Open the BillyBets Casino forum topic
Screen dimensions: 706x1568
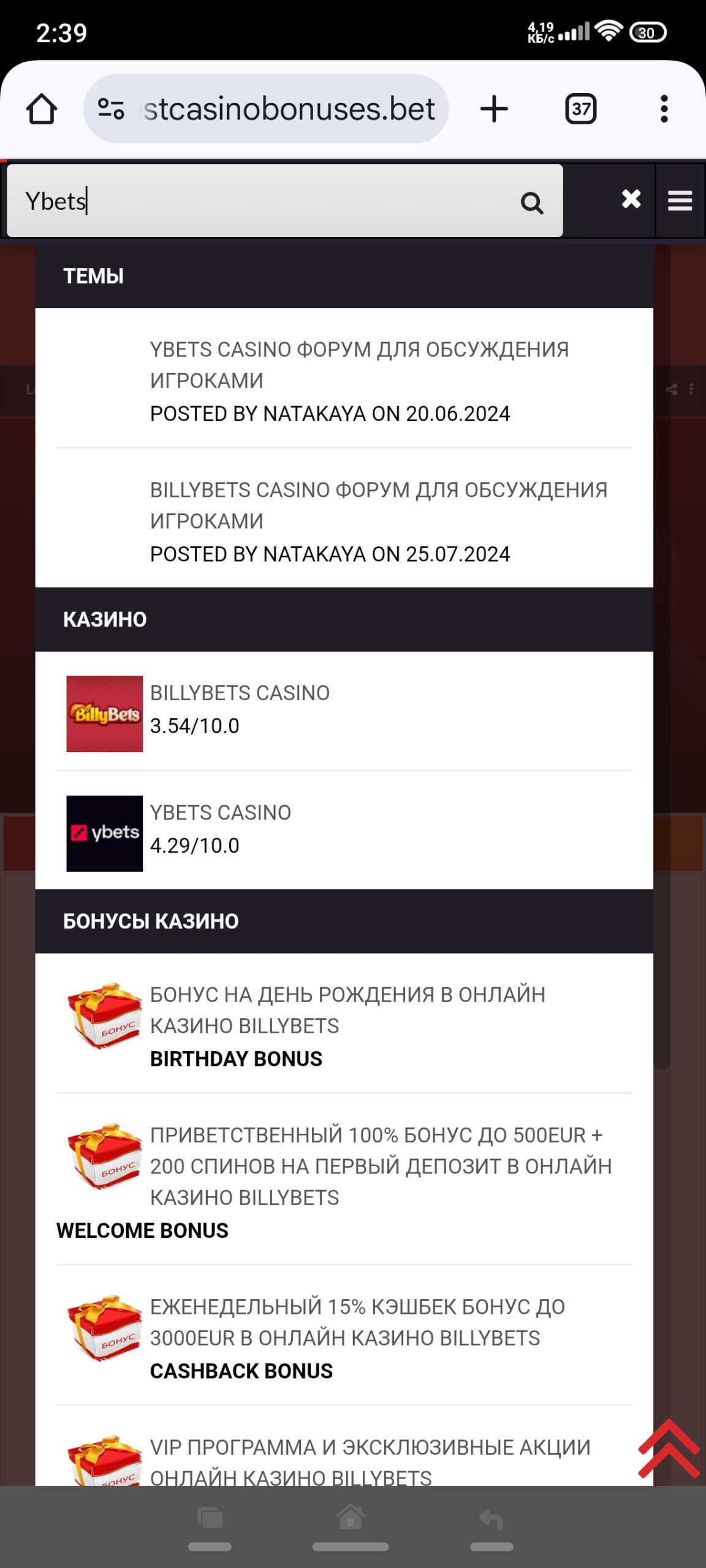click(378, 505)
